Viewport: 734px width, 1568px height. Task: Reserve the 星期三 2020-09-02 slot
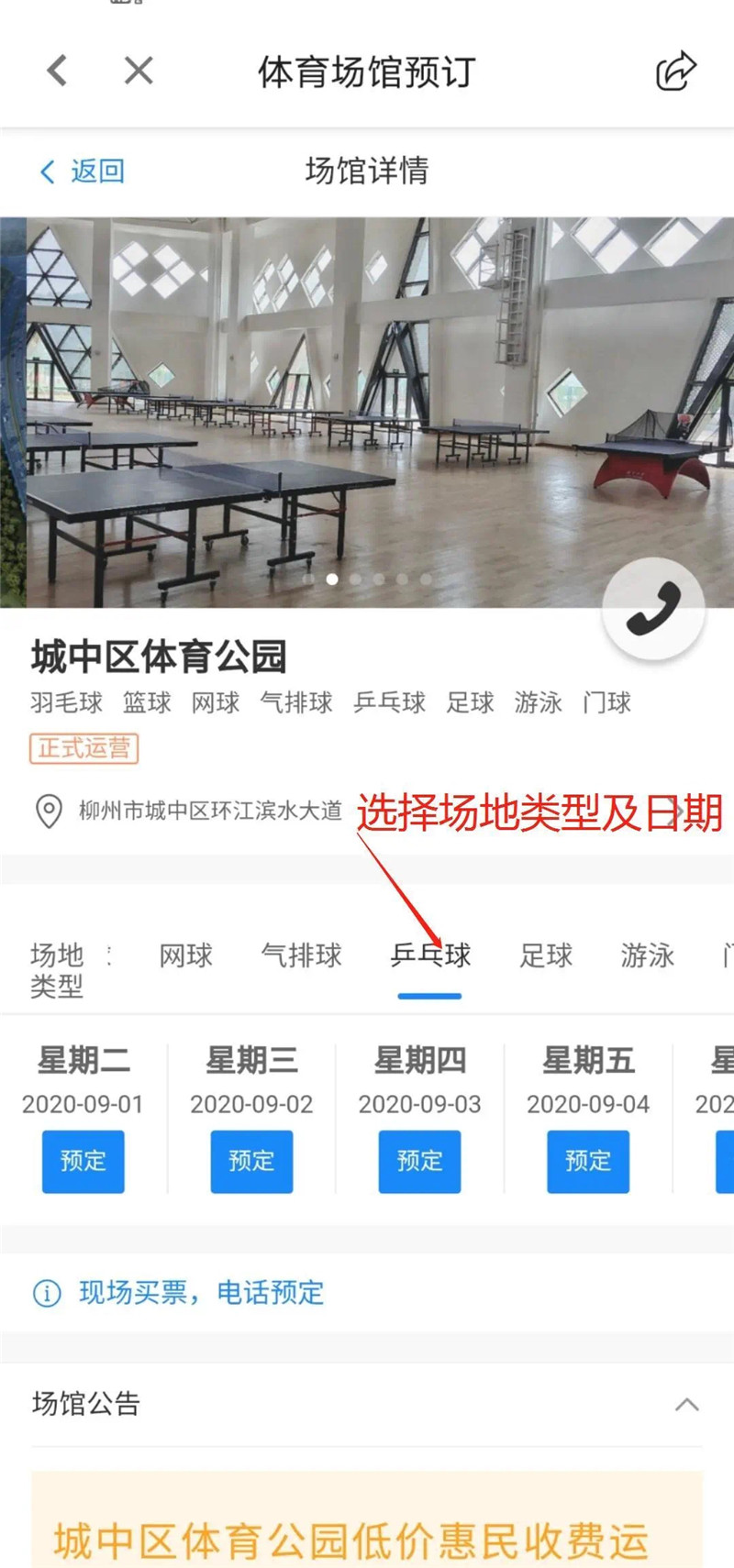coord(251,1161)
